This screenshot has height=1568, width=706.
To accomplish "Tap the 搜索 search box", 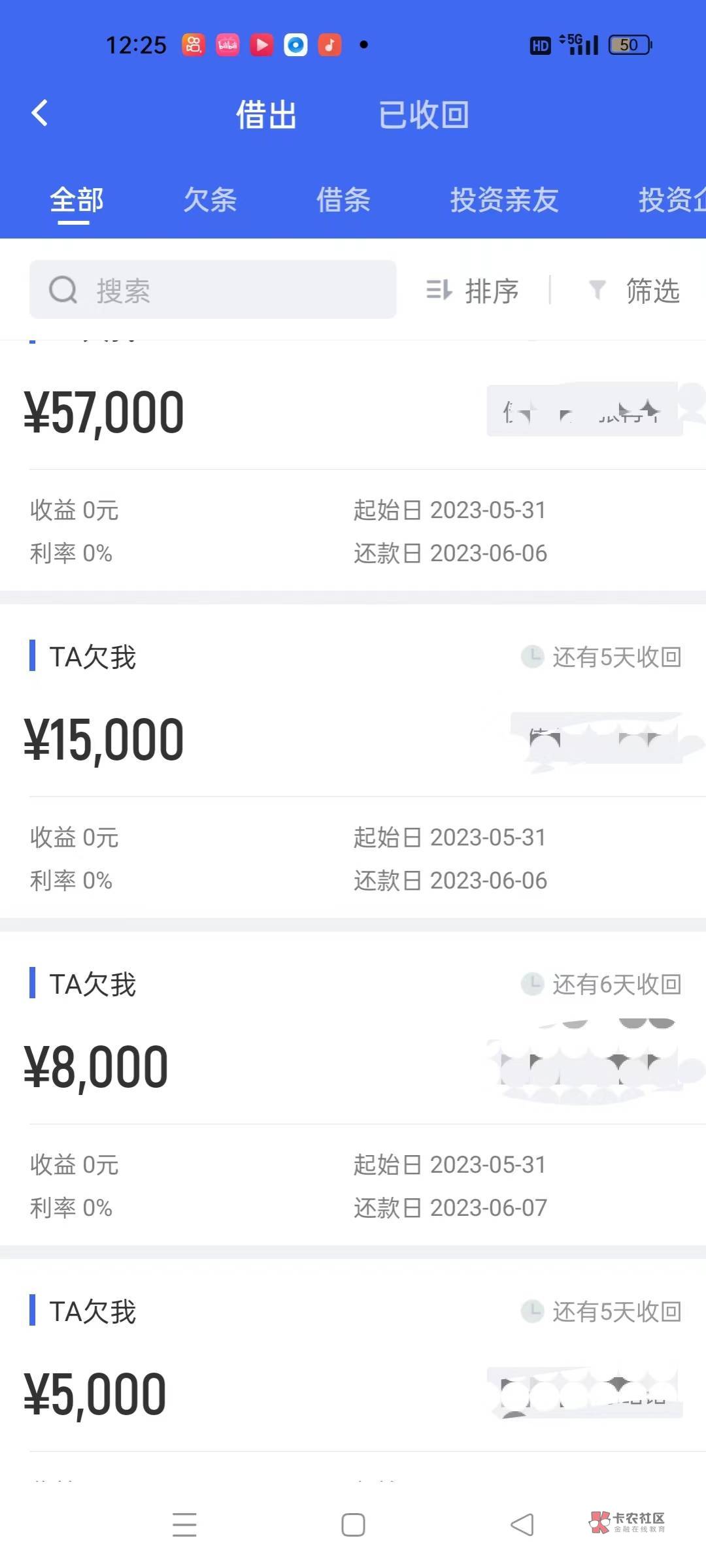I will [x=212, y=290].
